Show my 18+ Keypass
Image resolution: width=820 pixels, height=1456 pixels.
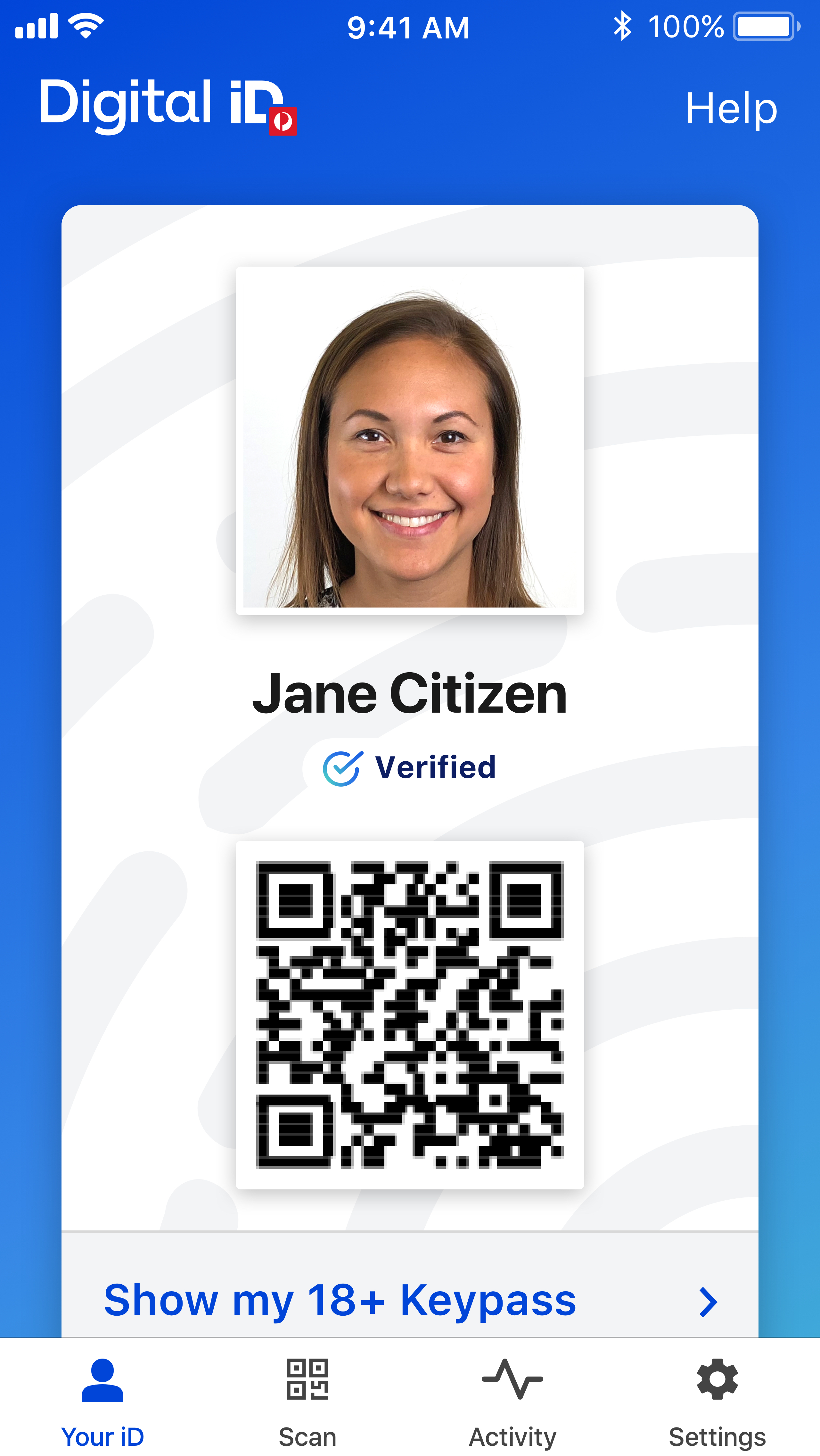pos(409,1300)
